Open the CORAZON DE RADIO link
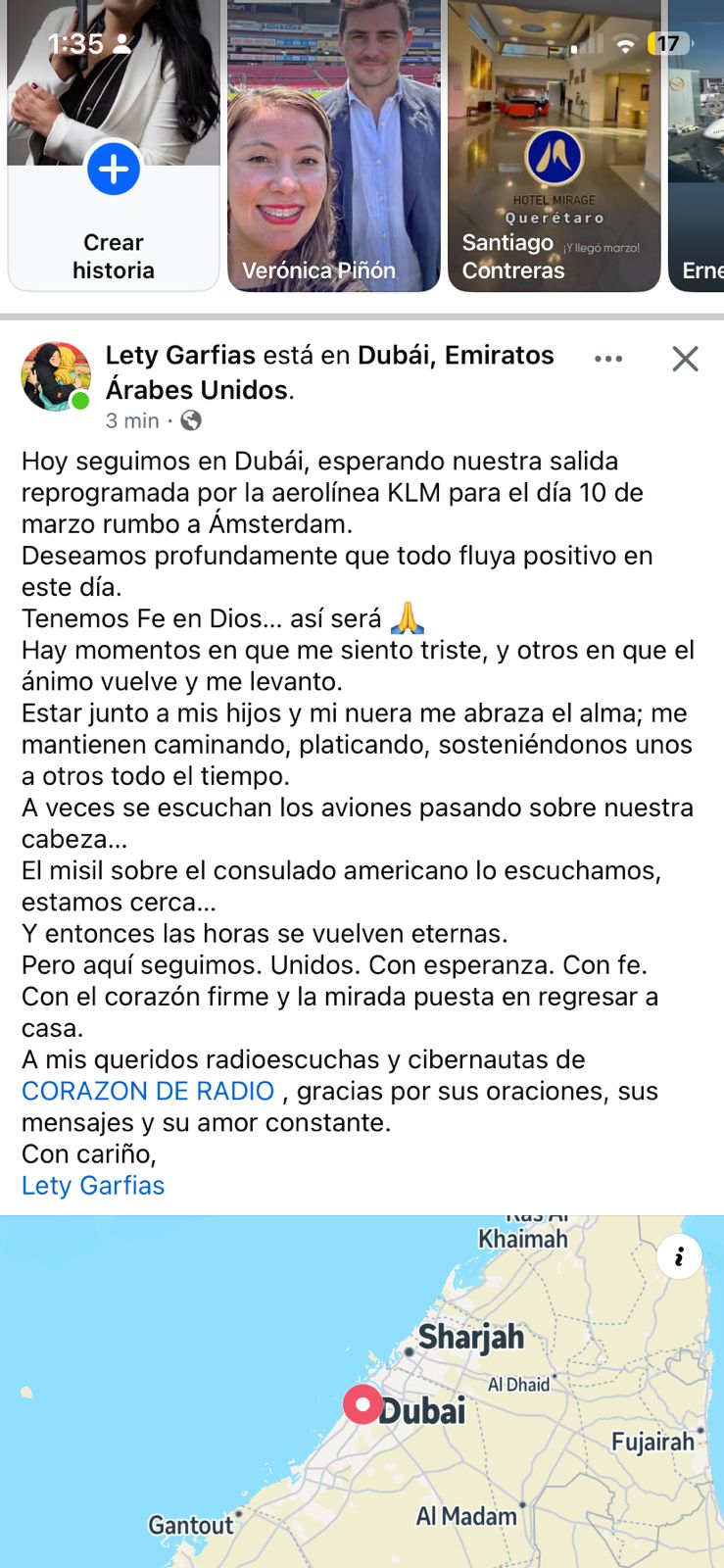Image resolution: width=724 pixels, height=1568 pixels. tap(148, 1091)
